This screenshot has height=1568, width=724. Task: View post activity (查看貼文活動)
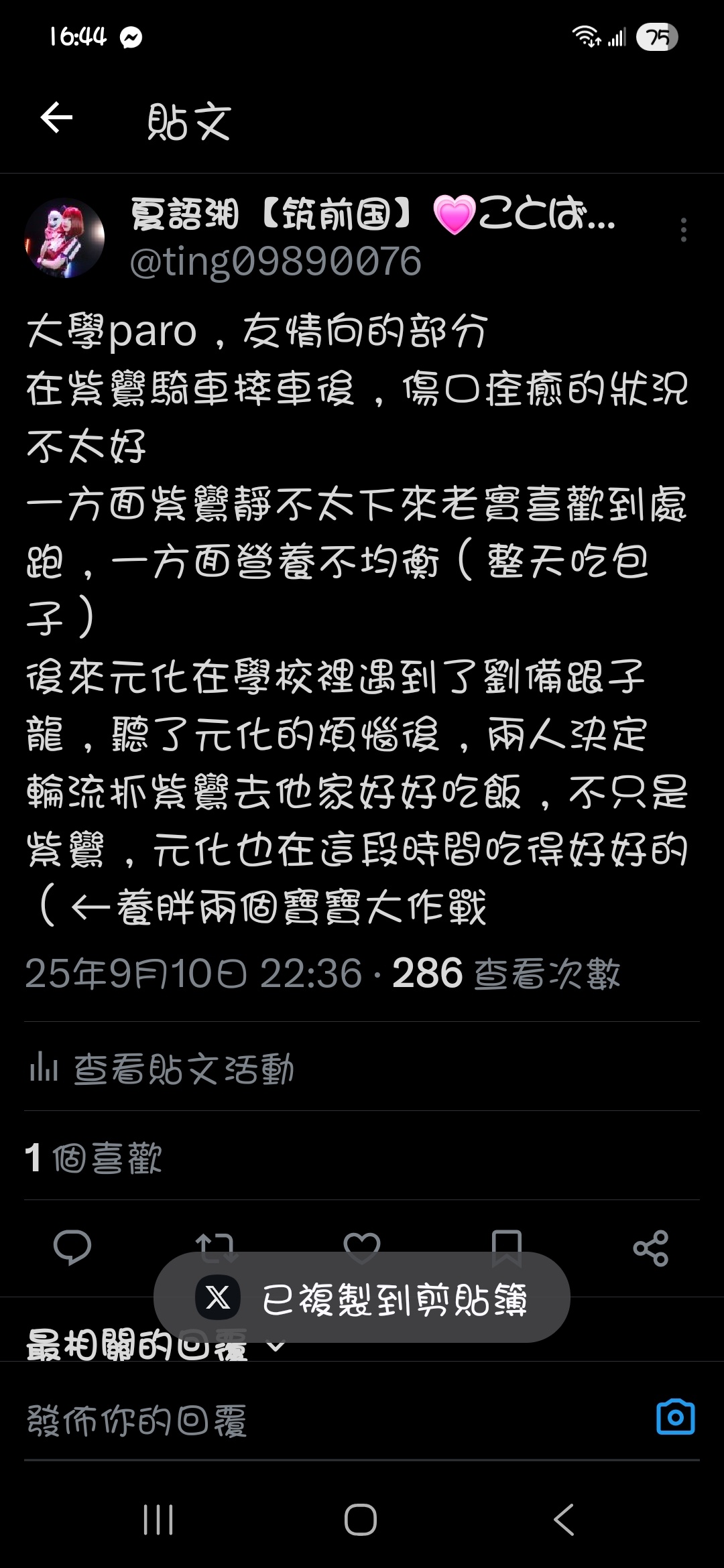161,1068
